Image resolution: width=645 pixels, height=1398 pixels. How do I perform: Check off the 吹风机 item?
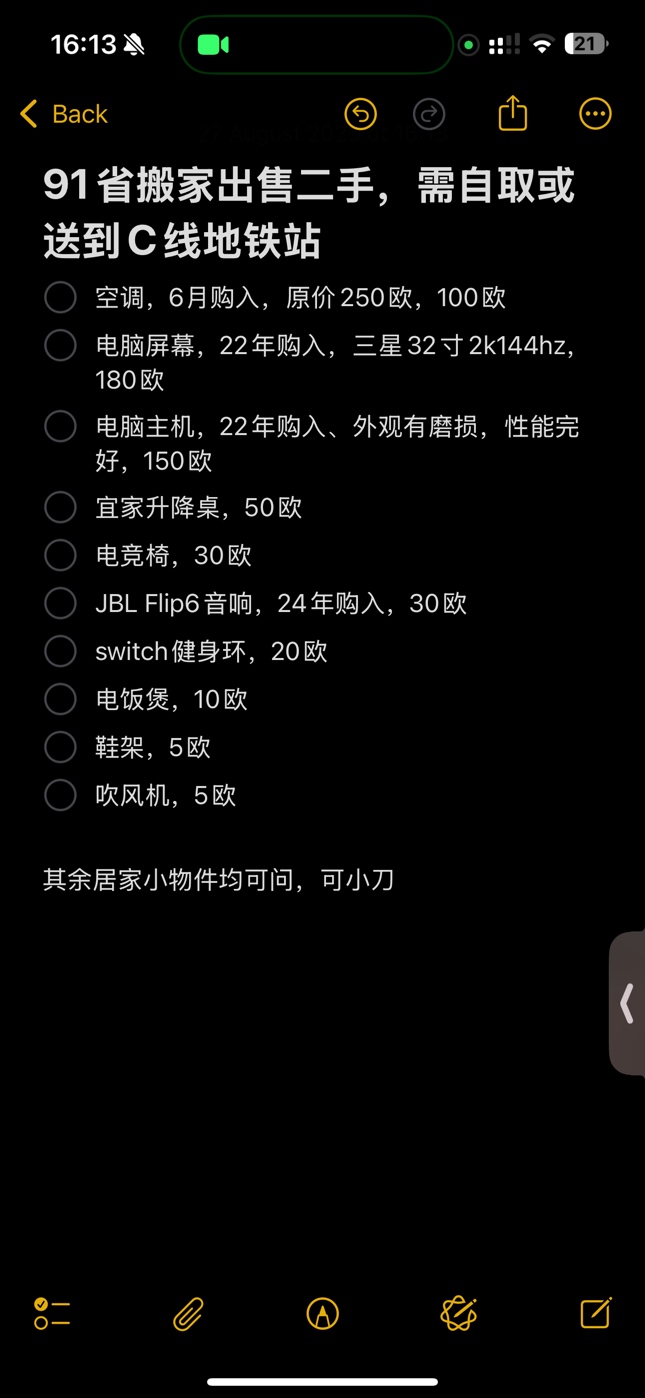[x=60, y=795]
